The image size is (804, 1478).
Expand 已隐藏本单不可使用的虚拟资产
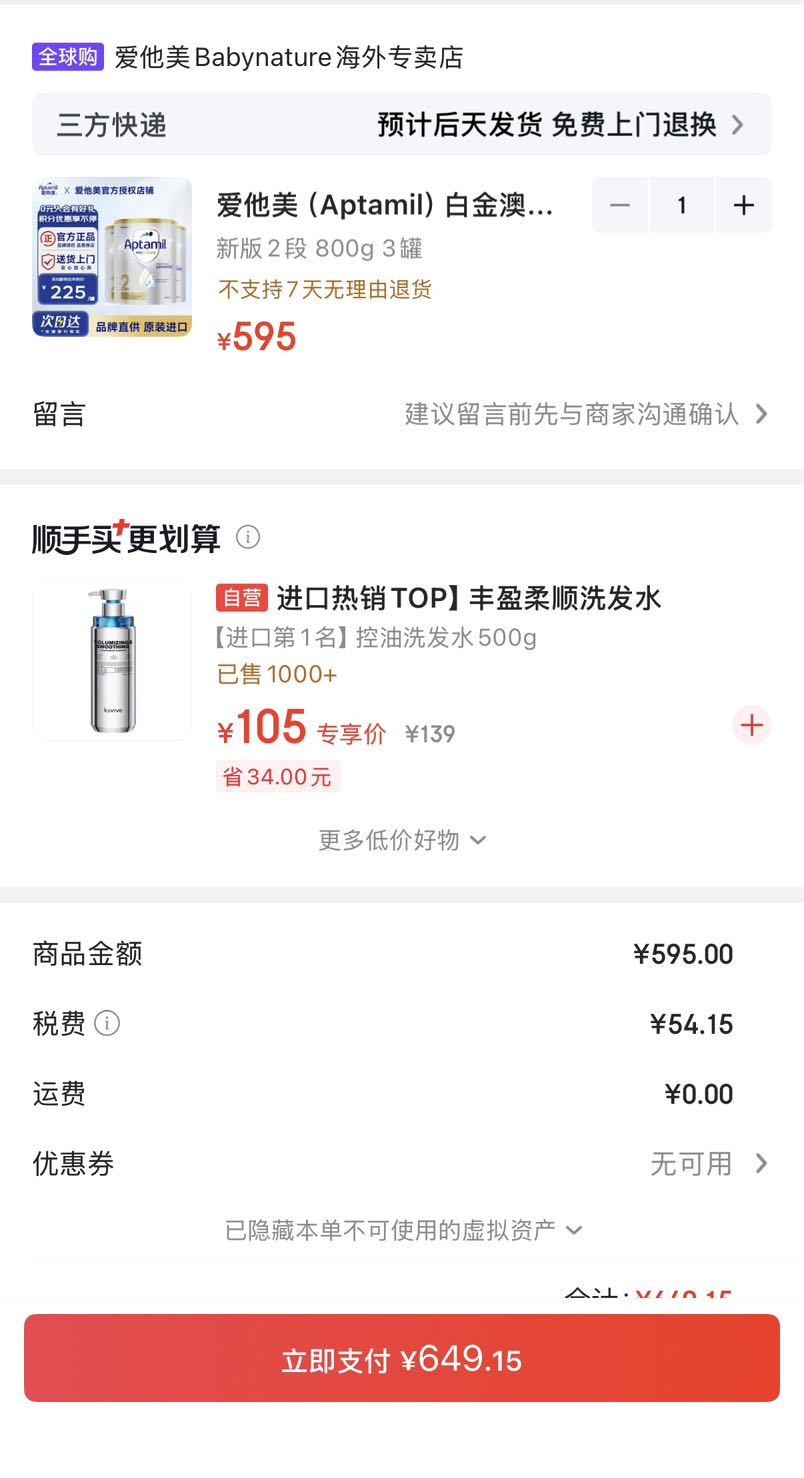(x=402, y=1230)
